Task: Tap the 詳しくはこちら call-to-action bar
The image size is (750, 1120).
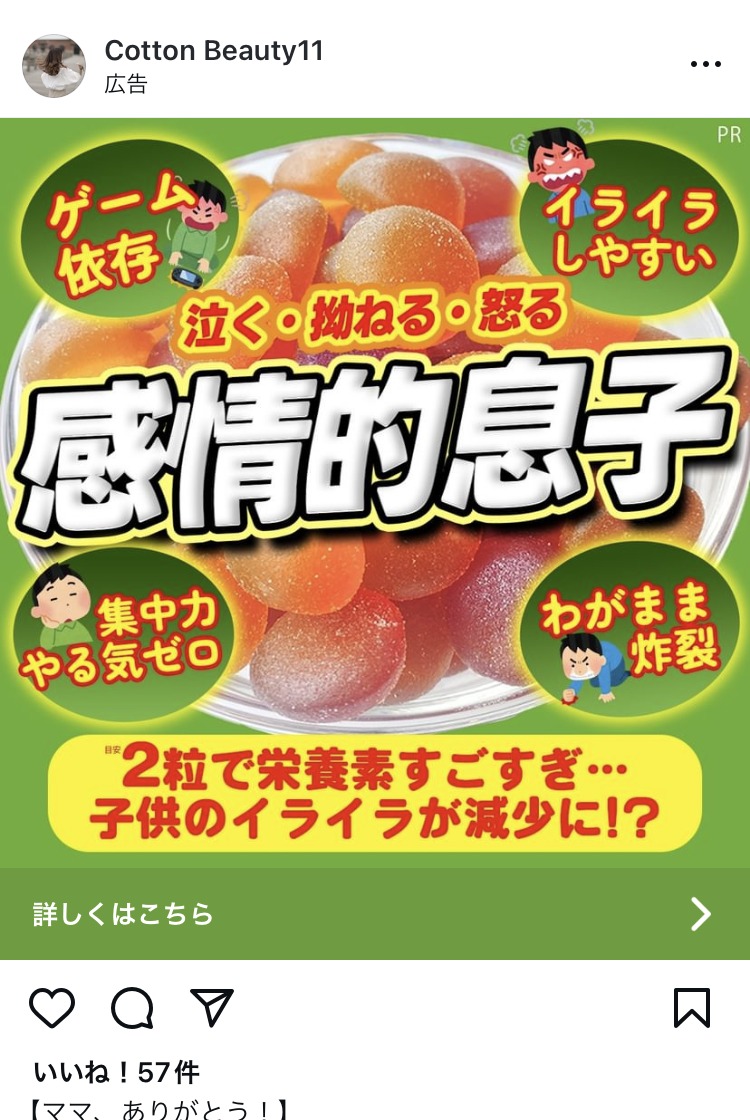Action: click(x=375, y=914)
